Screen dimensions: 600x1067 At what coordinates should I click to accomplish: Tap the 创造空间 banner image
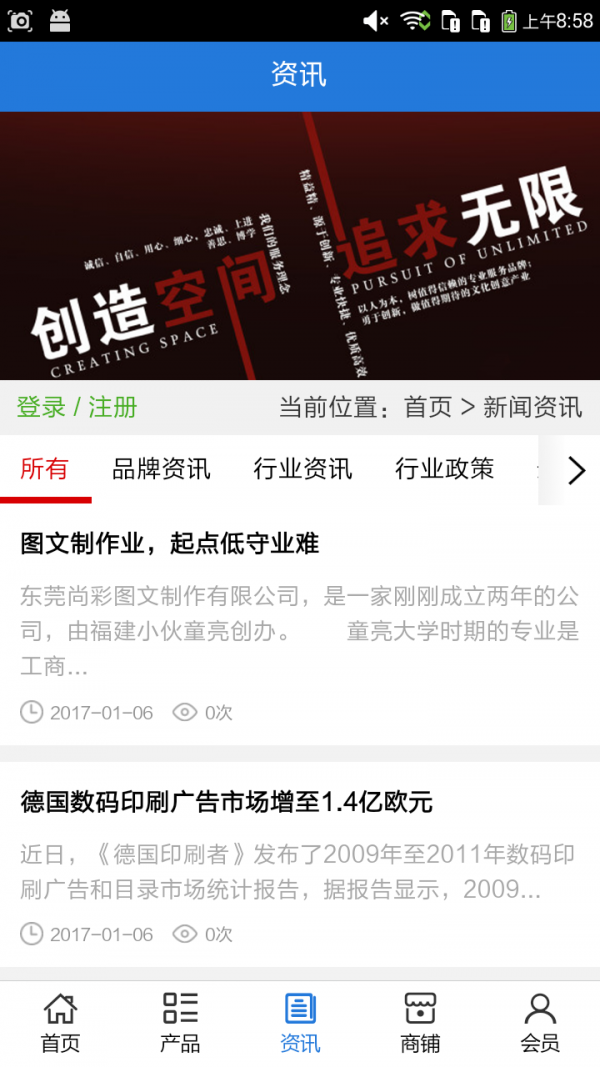pos(300,245)
